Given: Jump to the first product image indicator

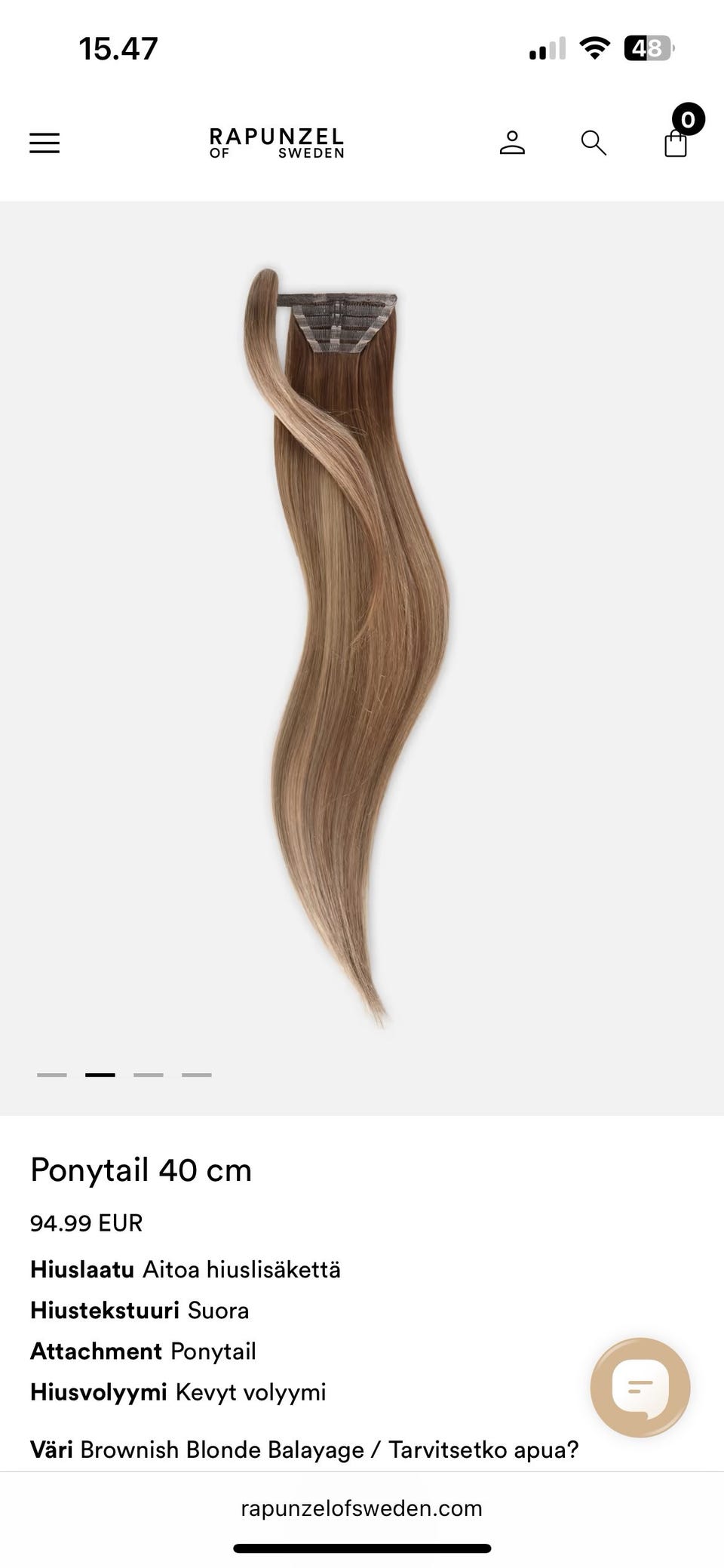Looking at the screenshot, I should (52, 1075).
